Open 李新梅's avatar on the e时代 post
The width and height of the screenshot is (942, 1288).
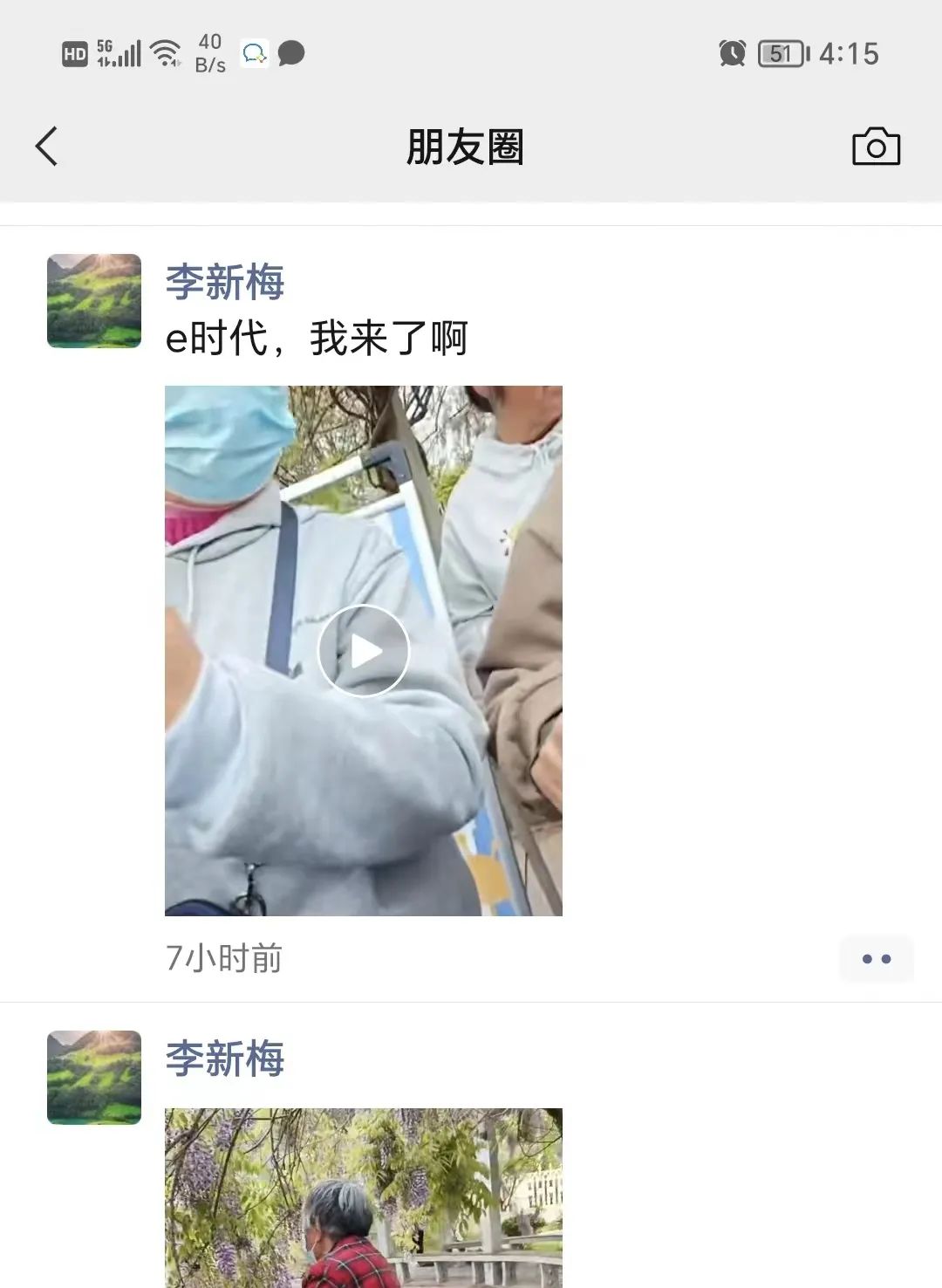pos(94,301)
